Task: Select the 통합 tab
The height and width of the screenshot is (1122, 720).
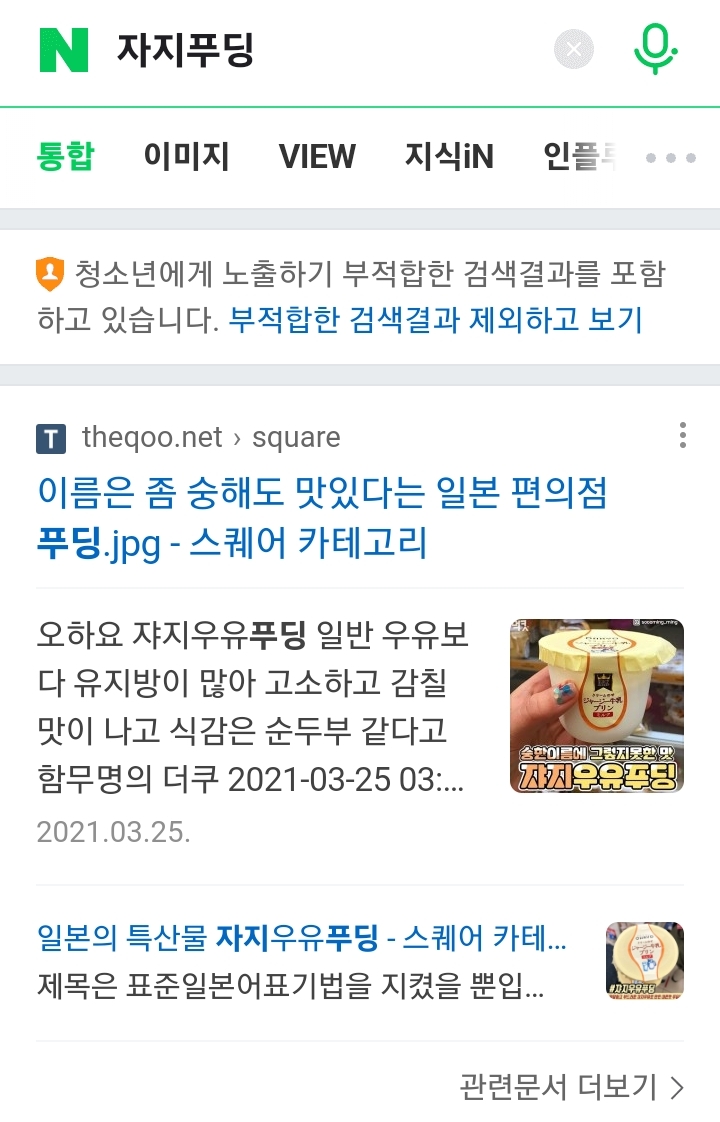Action: pyautogui.click(x=66, y=156)
